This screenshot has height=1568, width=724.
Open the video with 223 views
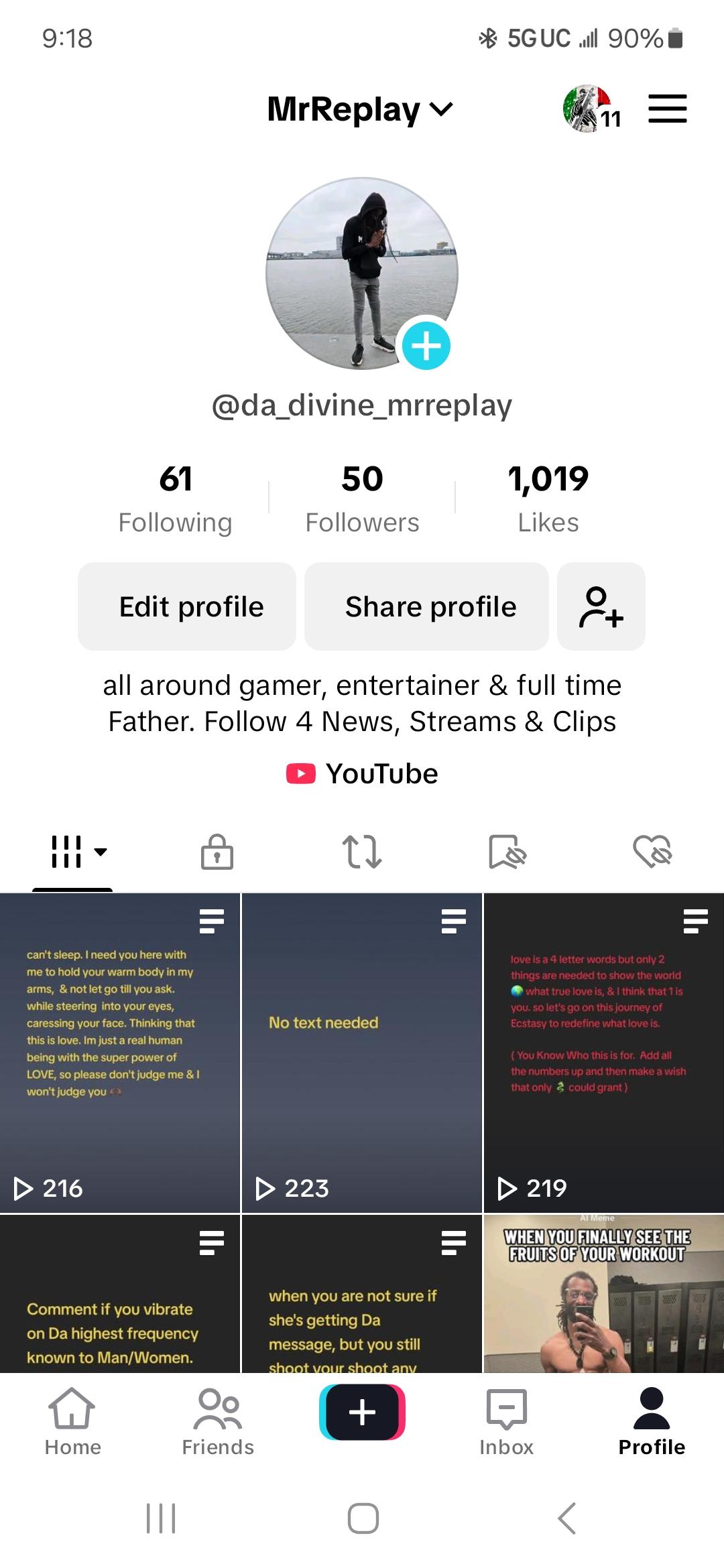click(362, 1052)
